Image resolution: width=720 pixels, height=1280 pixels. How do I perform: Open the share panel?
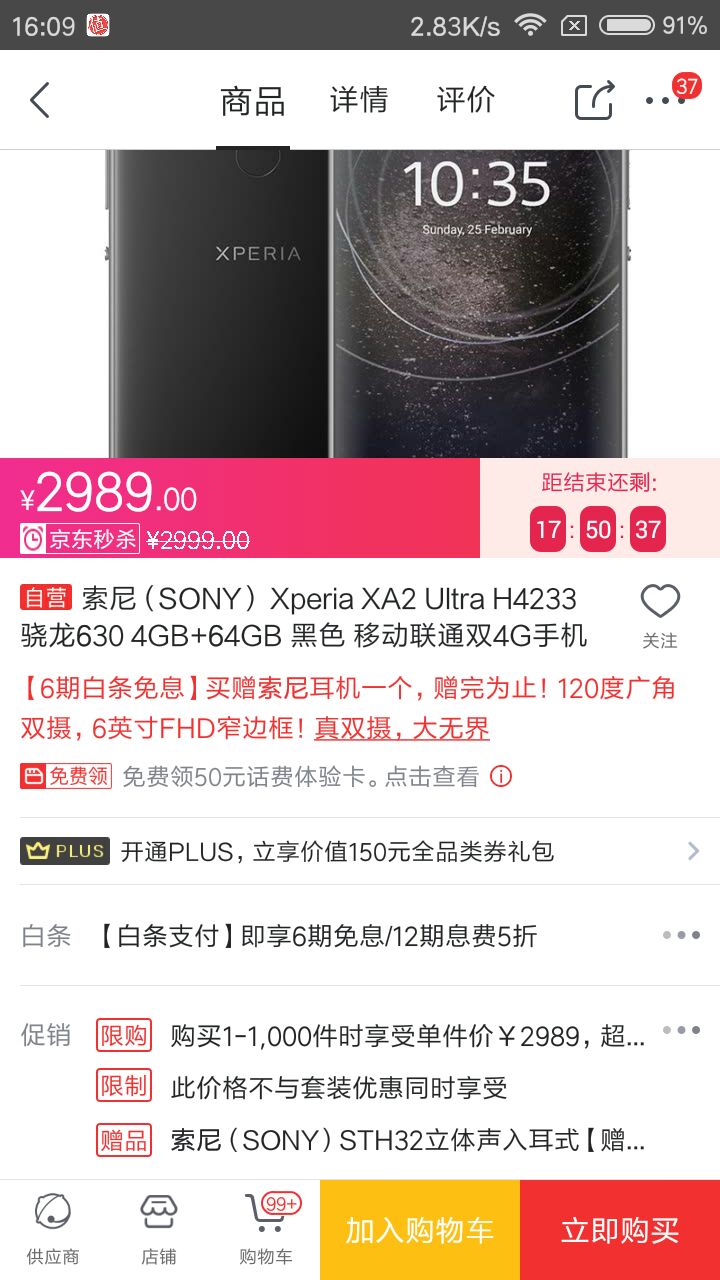pyautogui.click(x=595, y=99)
